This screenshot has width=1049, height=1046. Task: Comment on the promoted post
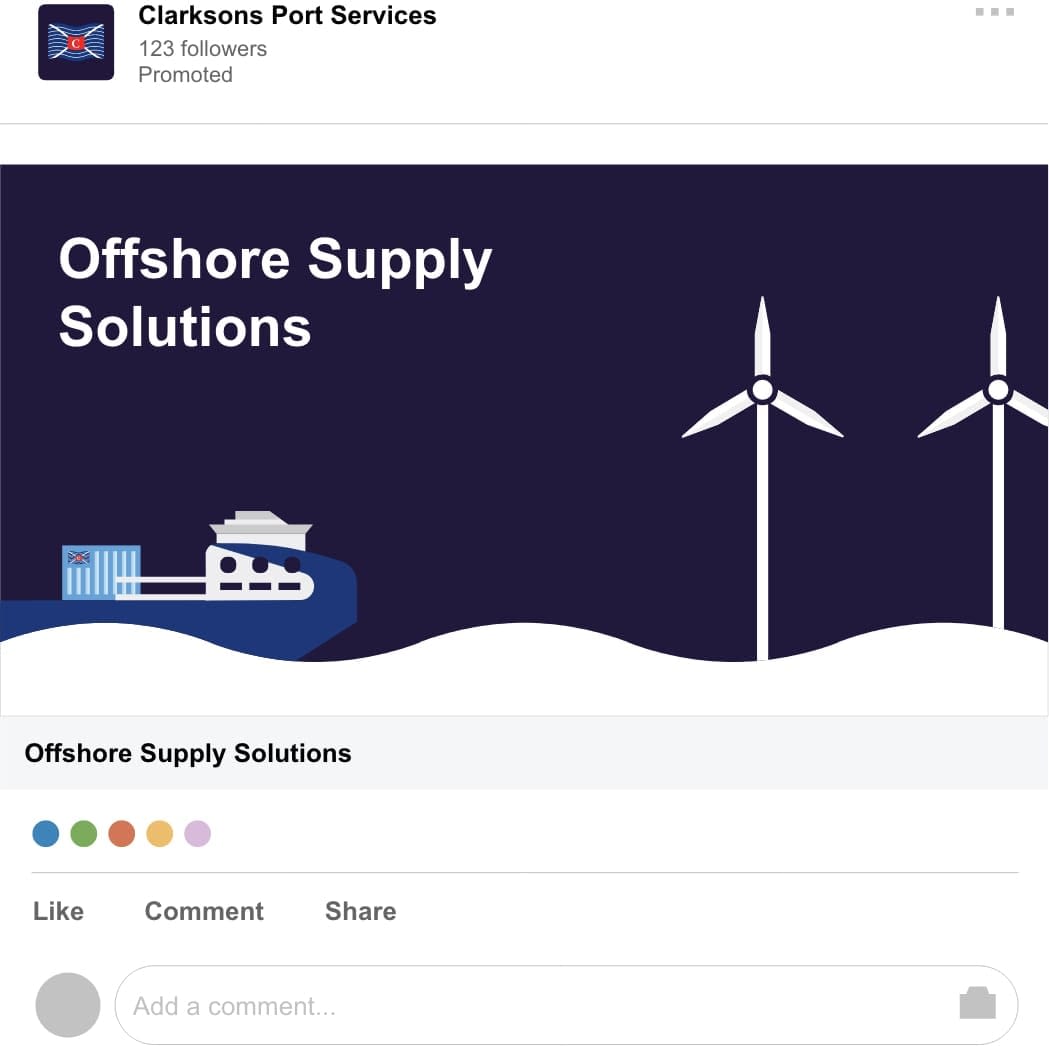tap(204, 911)
